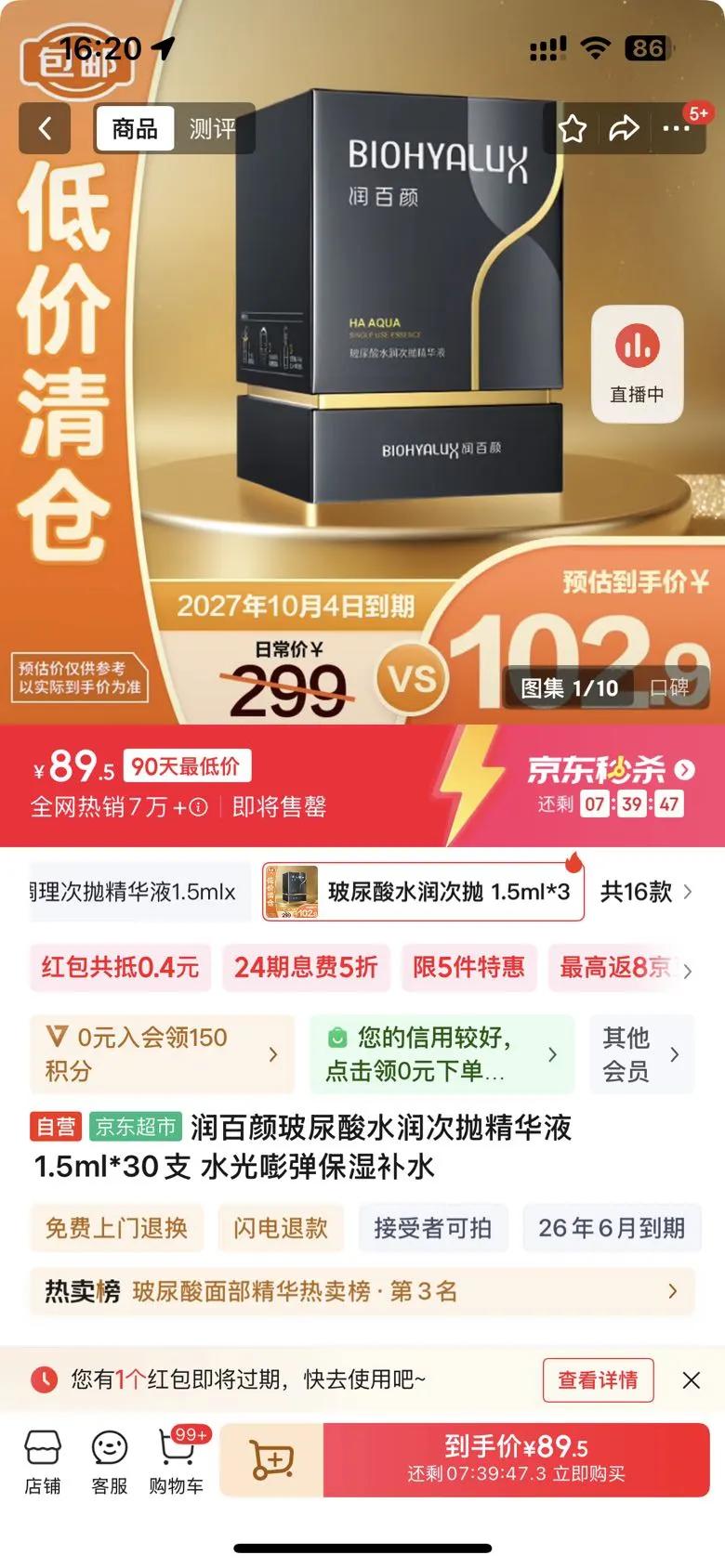Tap the back arrow to leave product page
725x1568 pixels.
click(x=44, y=127)
